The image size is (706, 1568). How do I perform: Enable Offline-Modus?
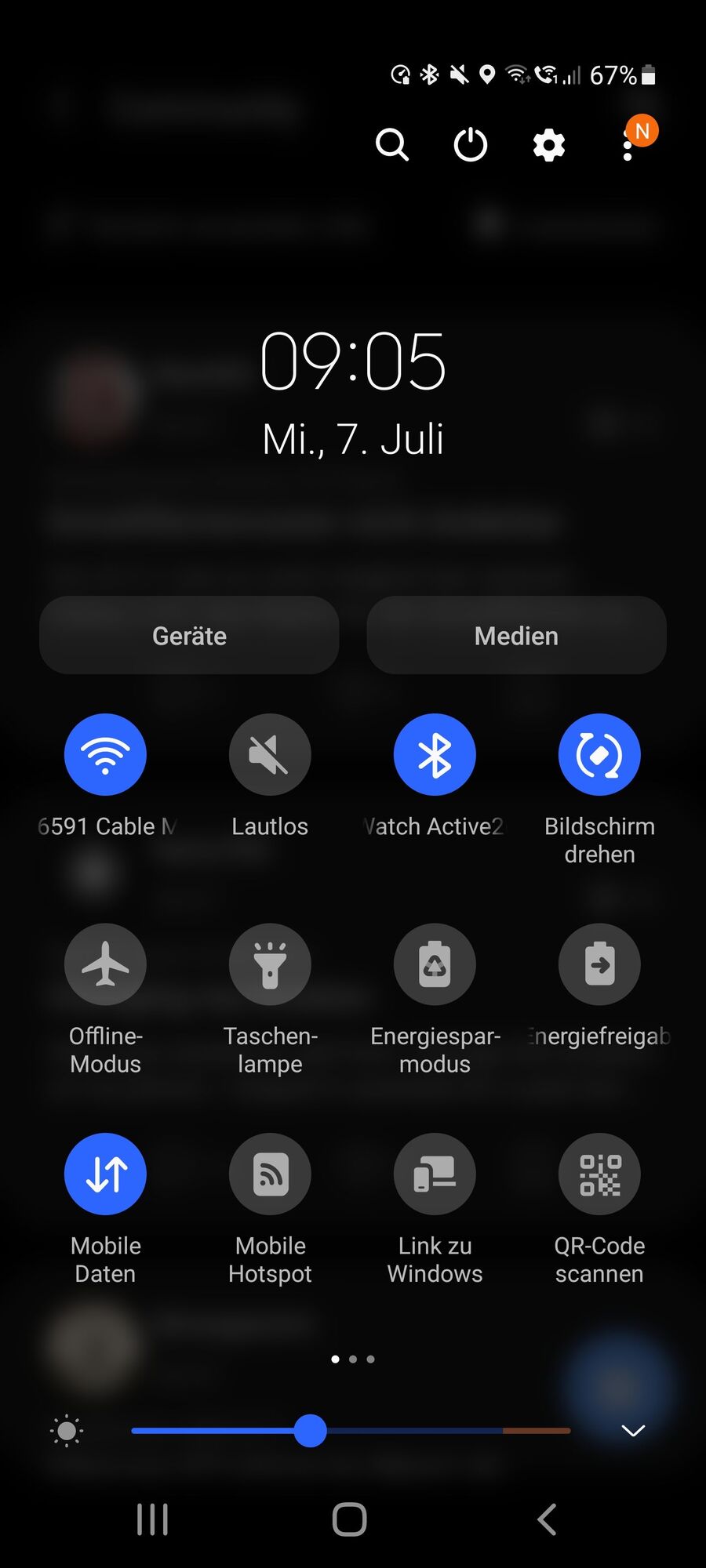105,964
